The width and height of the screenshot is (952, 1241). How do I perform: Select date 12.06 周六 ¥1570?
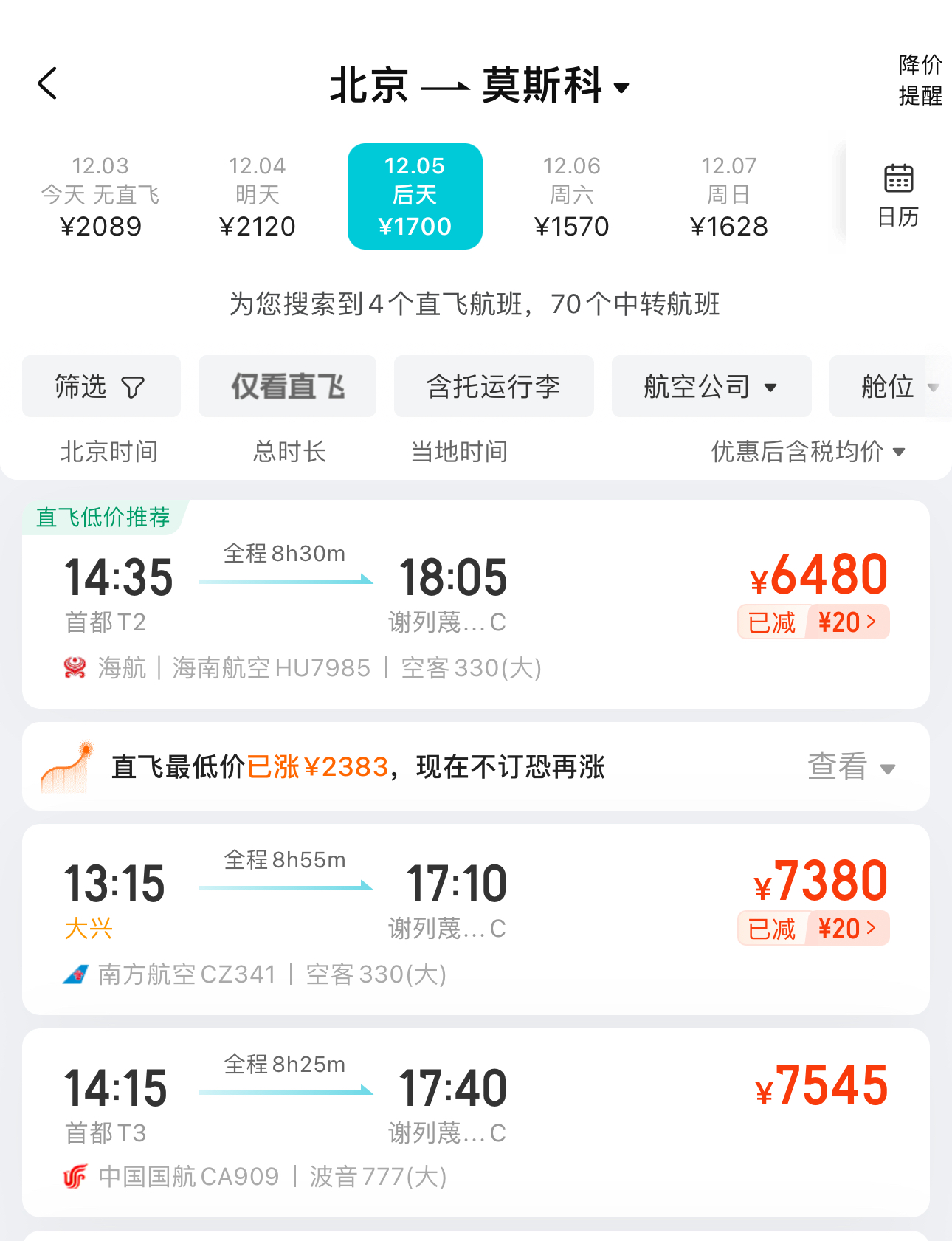pos(571,196)
